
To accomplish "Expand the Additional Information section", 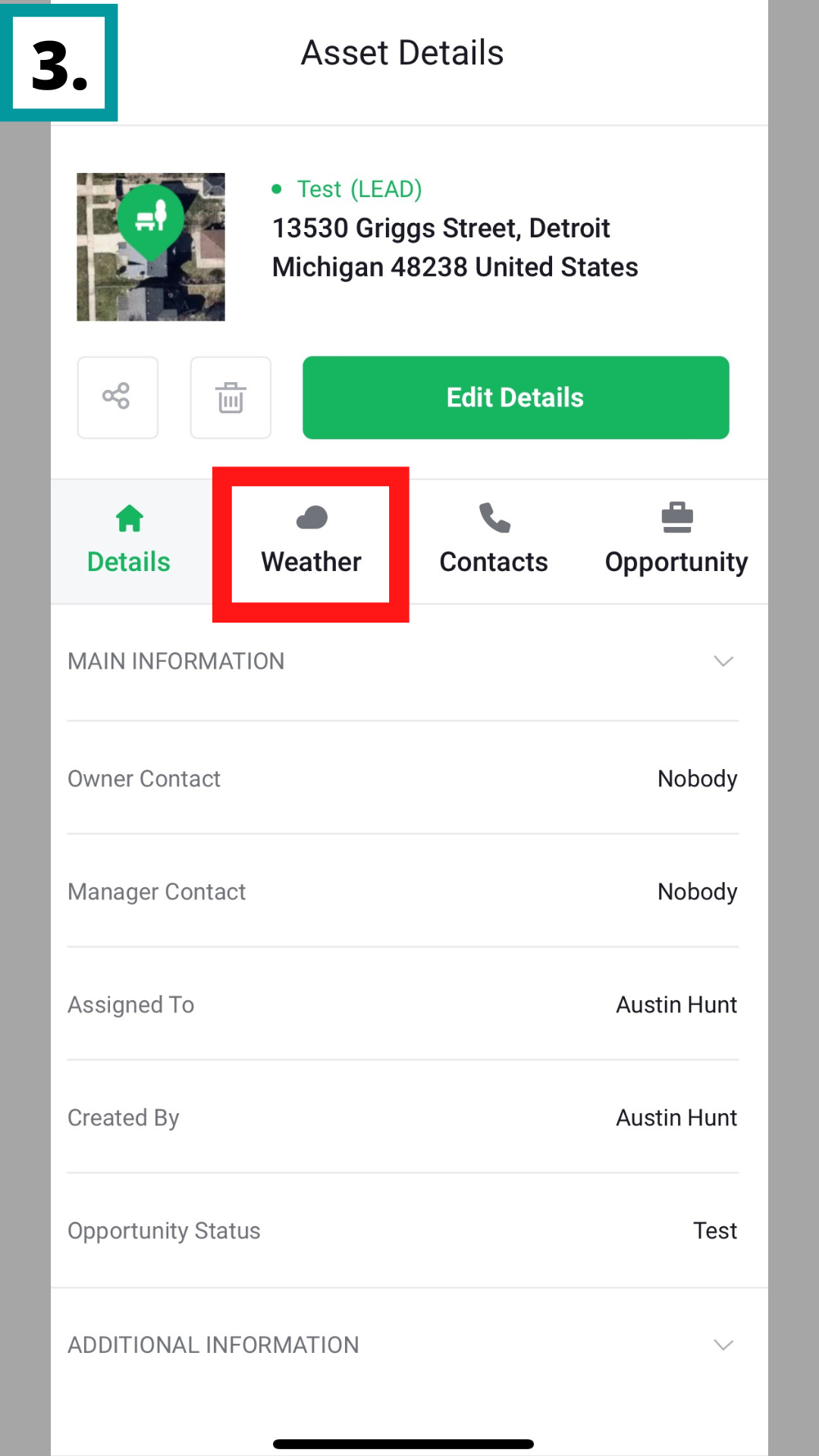I will coord(723,1345).
